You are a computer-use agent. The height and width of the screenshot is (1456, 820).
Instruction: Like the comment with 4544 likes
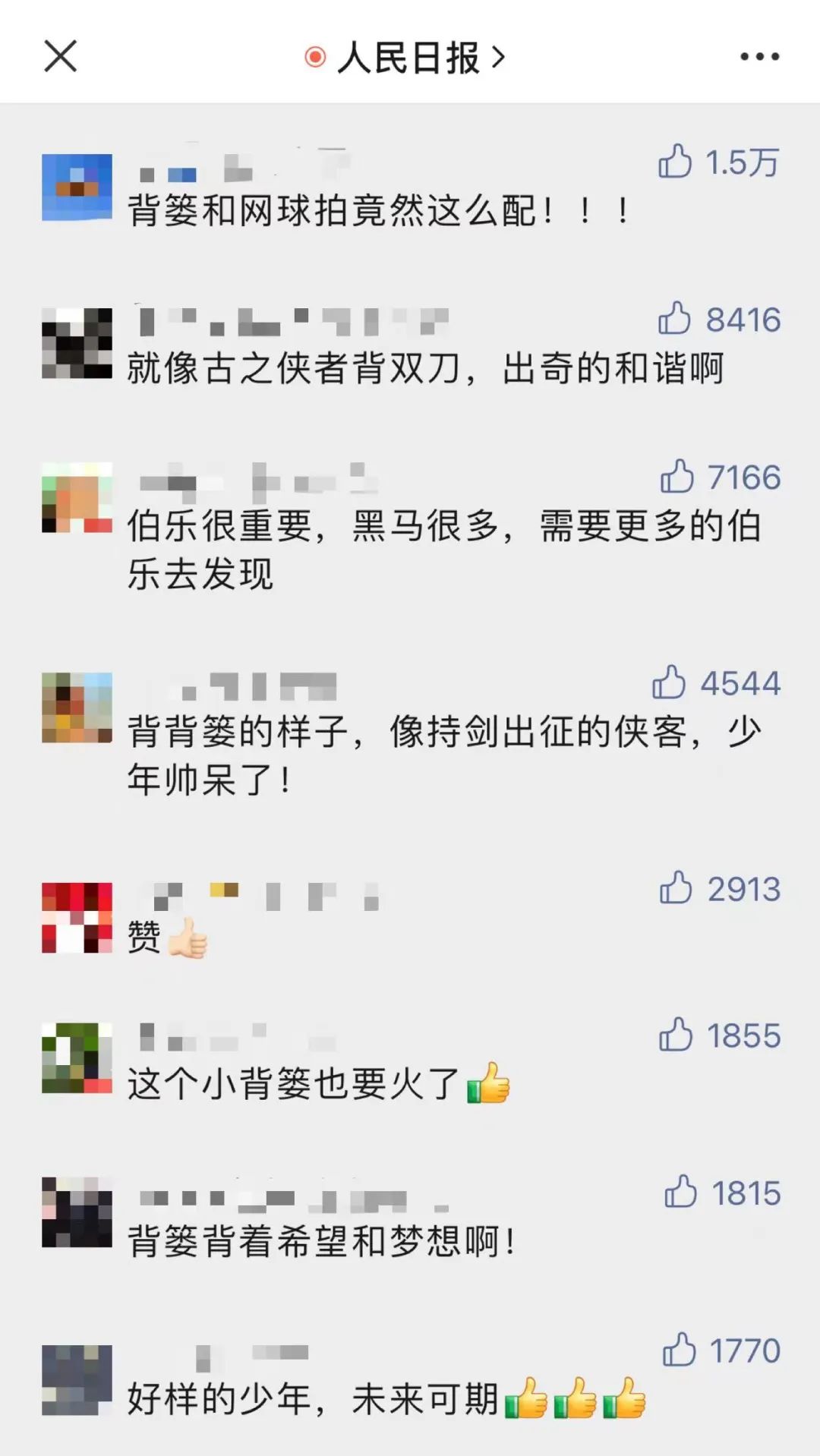tap(669, 682)
